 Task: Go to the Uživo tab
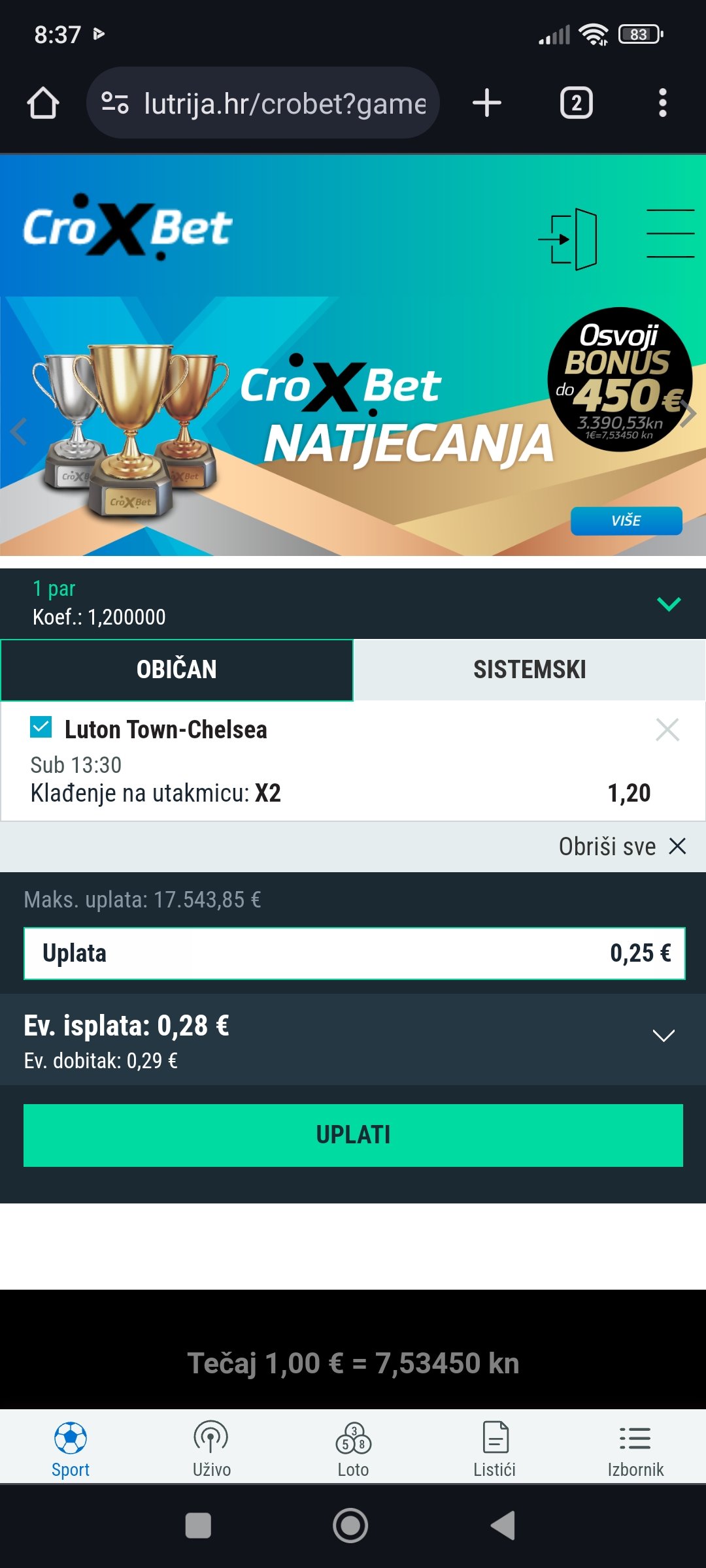coord(211,1449)
